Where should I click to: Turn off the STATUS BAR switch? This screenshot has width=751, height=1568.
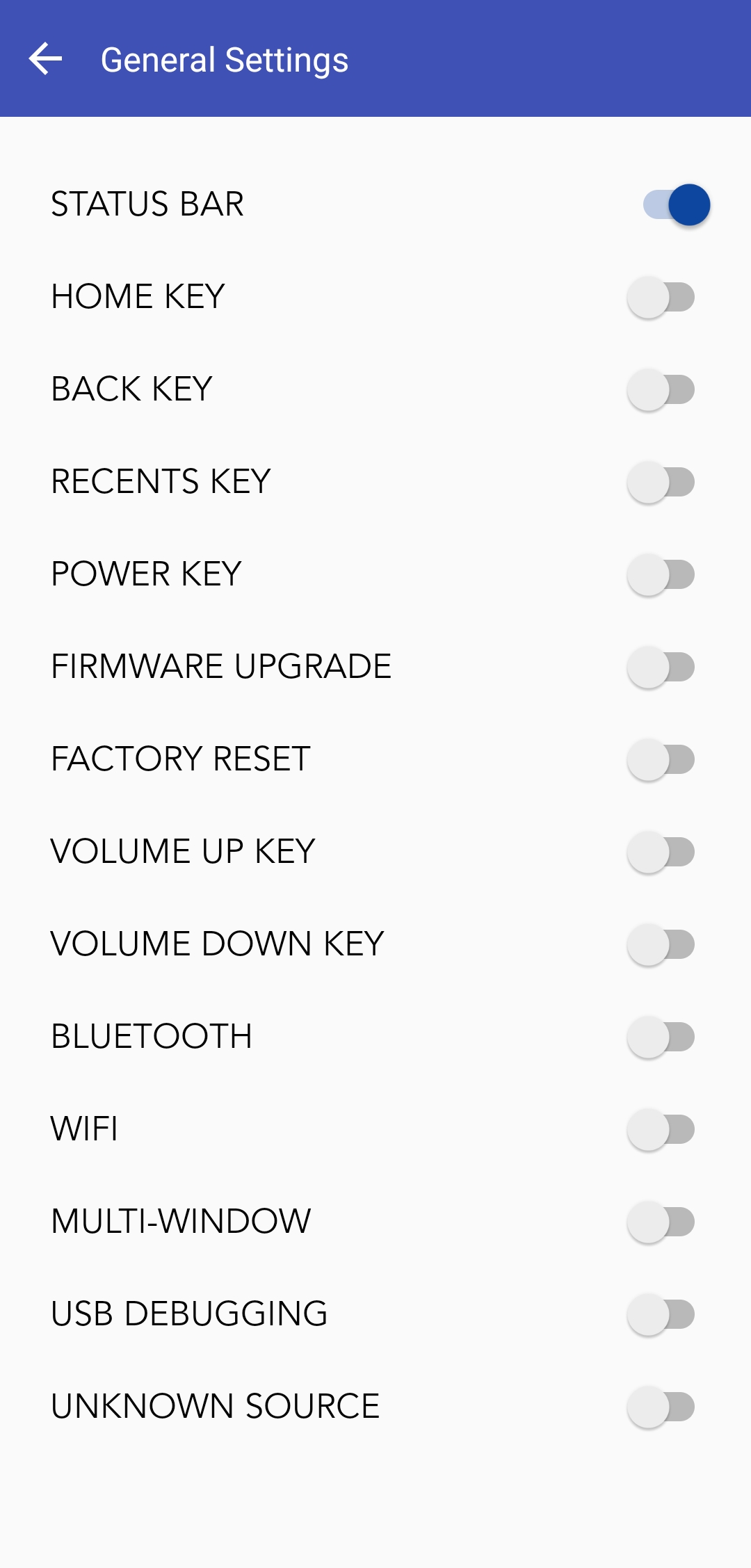tap(676, 204)
